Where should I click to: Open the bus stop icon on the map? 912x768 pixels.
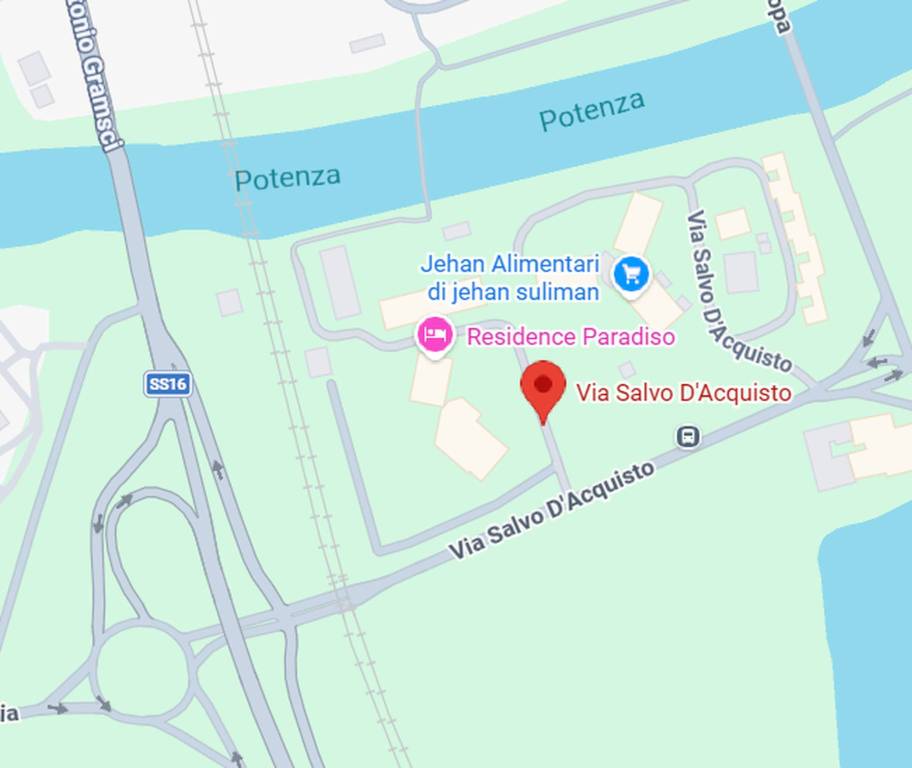pyautogui.click(x=688, y=436)
